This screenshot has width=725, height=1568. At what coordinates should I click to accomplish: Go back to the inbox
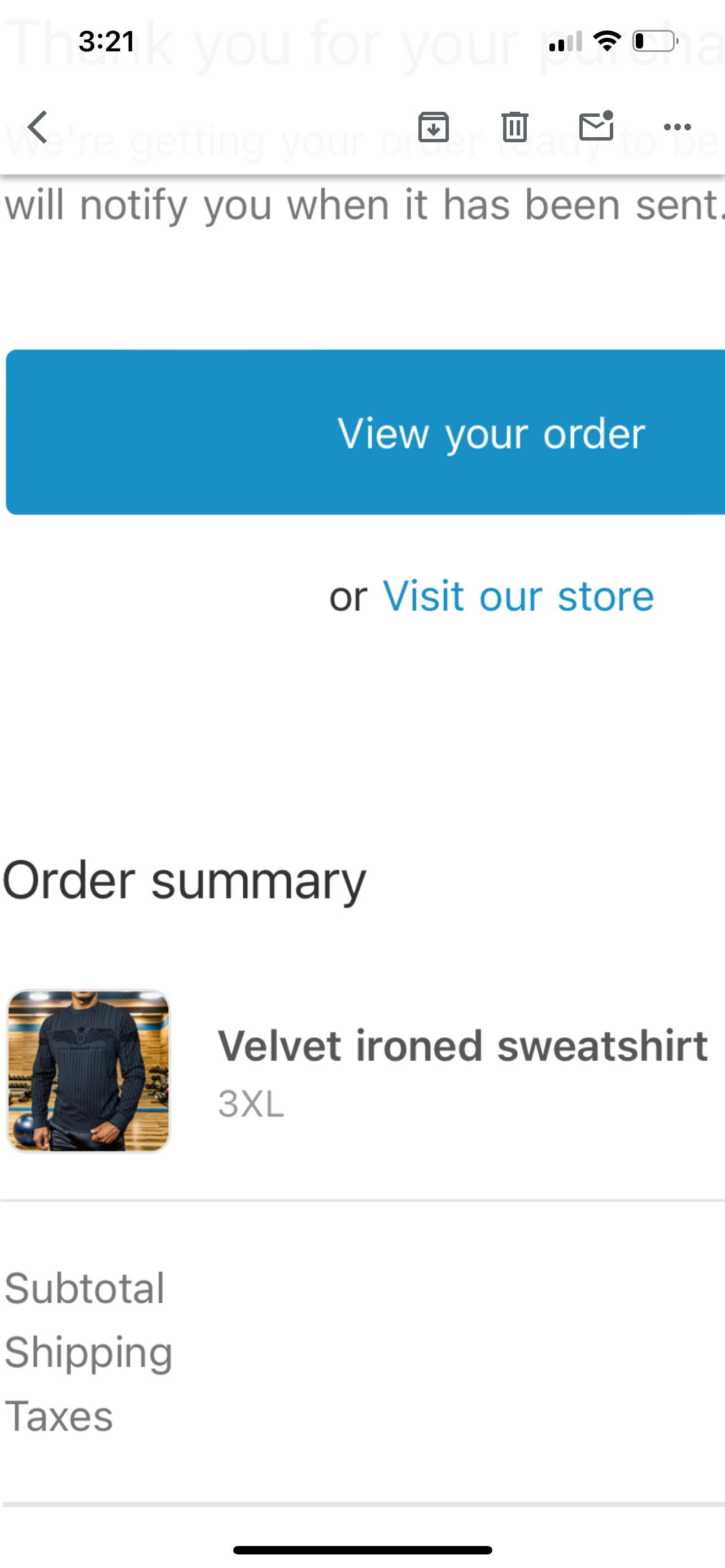[38, 127]
